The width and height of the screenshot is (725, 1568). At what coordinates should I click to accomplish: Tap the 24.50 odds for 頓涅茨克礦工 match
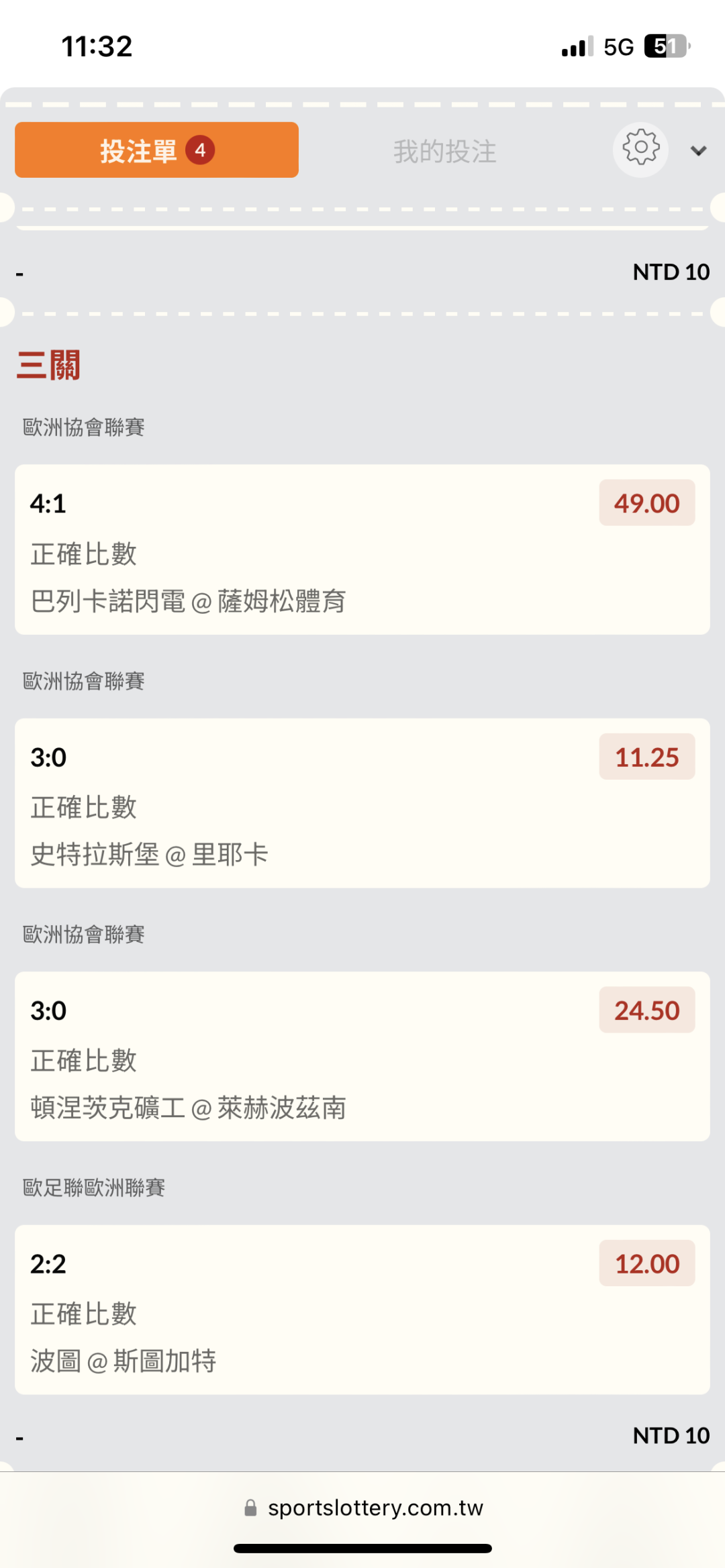click(x=646, y=1010)
